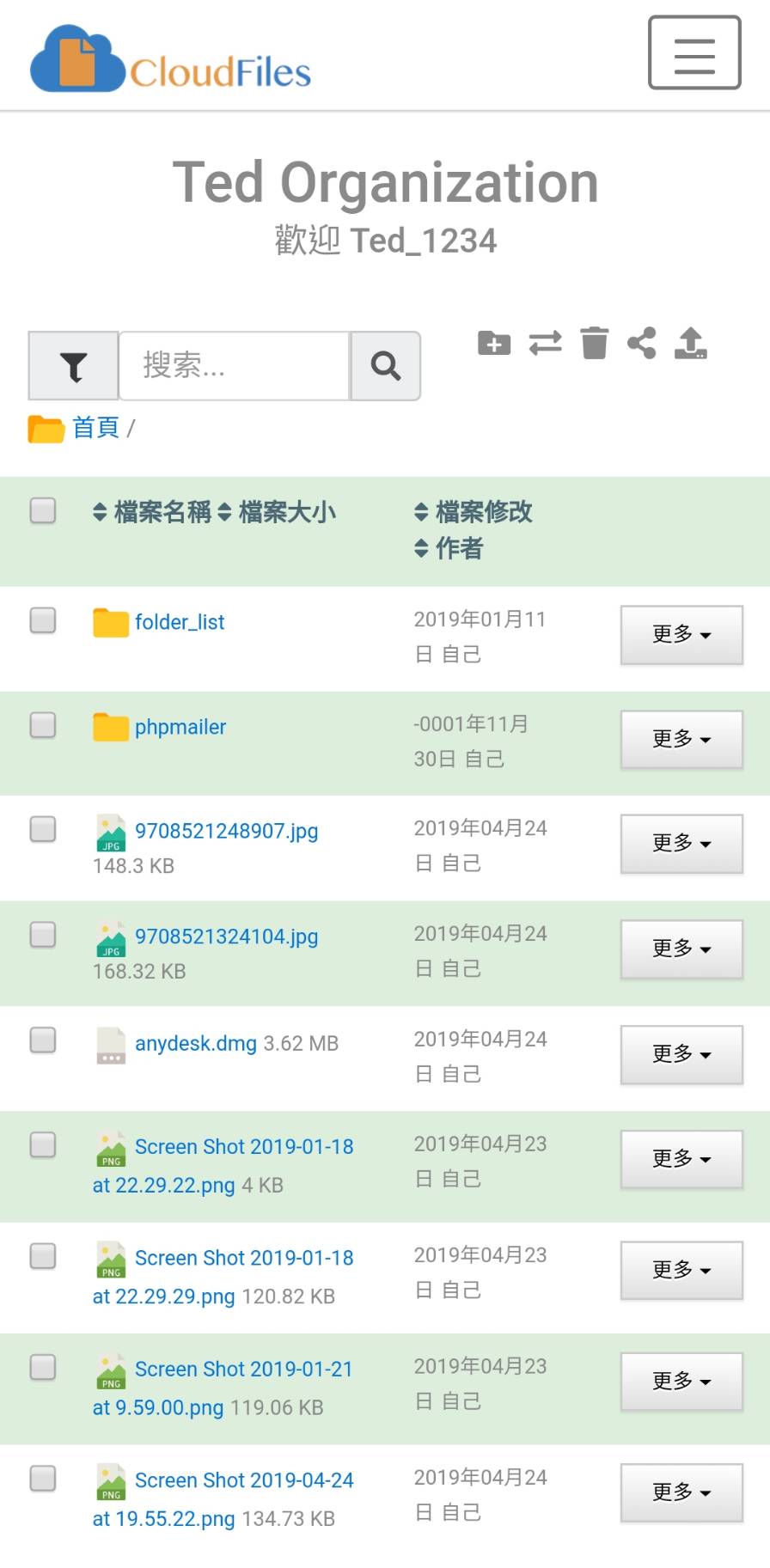Go to 首頁 breadcrumb

(x=95, y=427)
